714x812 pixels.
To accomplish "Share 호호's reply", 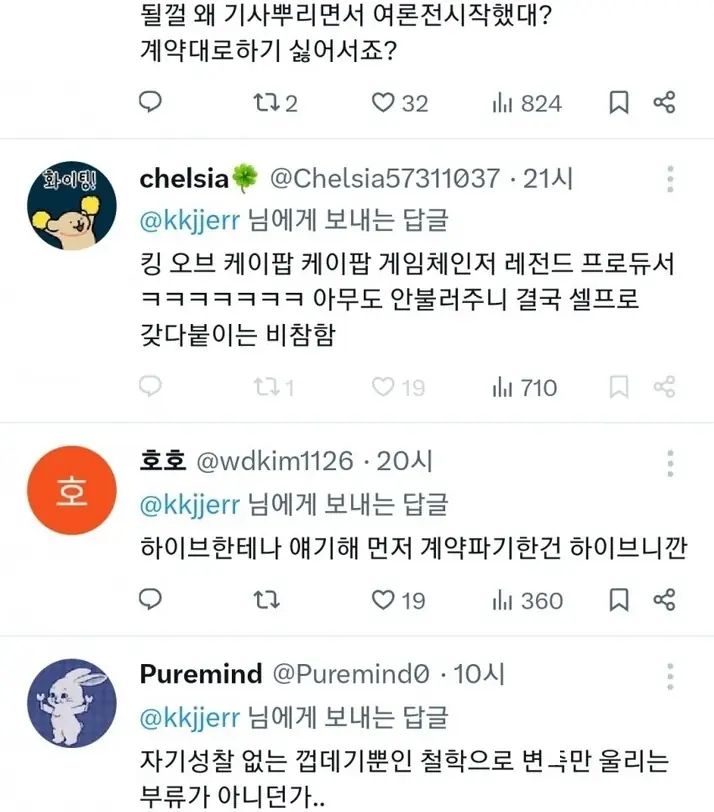I will 664,600.
